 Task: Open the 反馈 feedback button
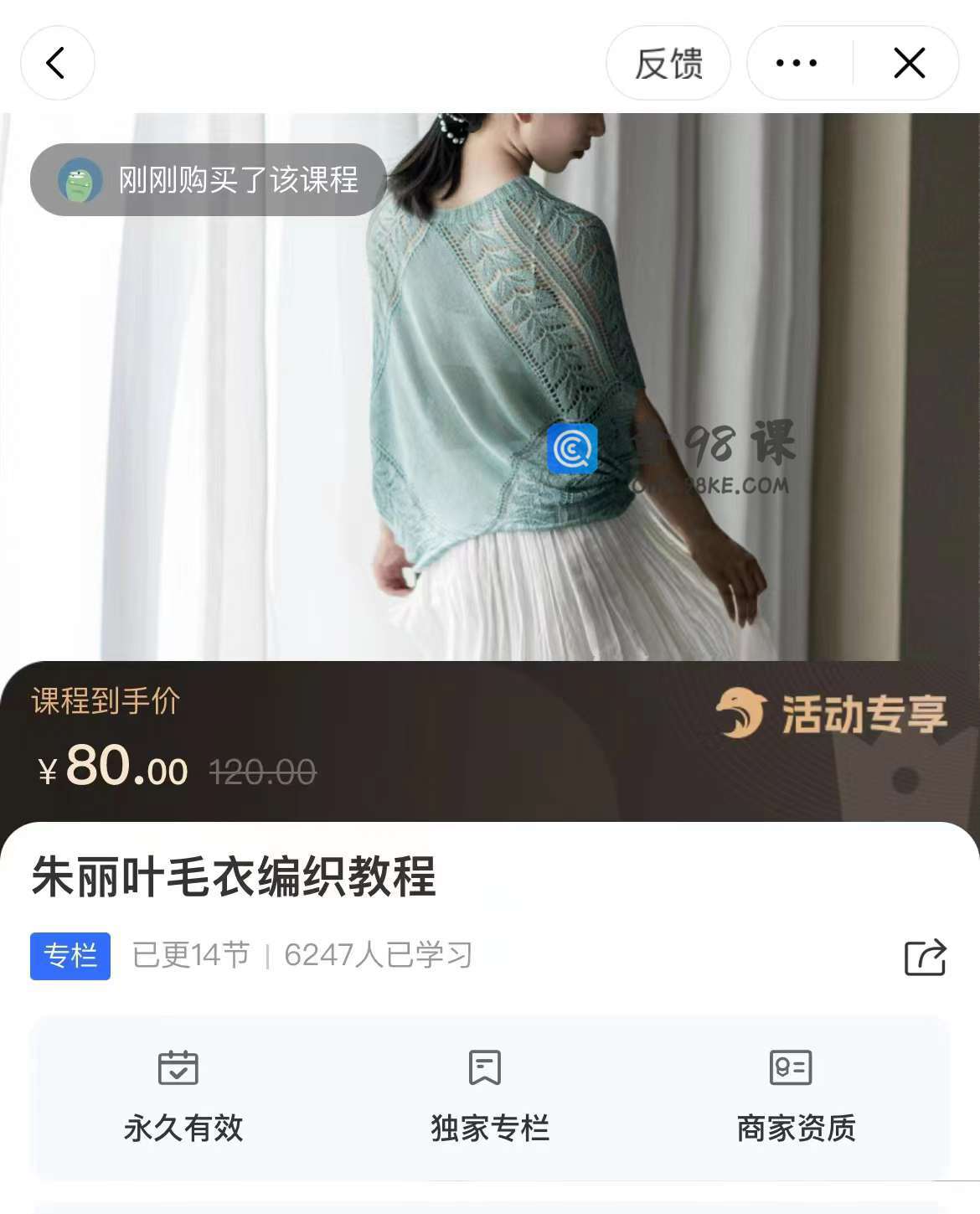668,64
